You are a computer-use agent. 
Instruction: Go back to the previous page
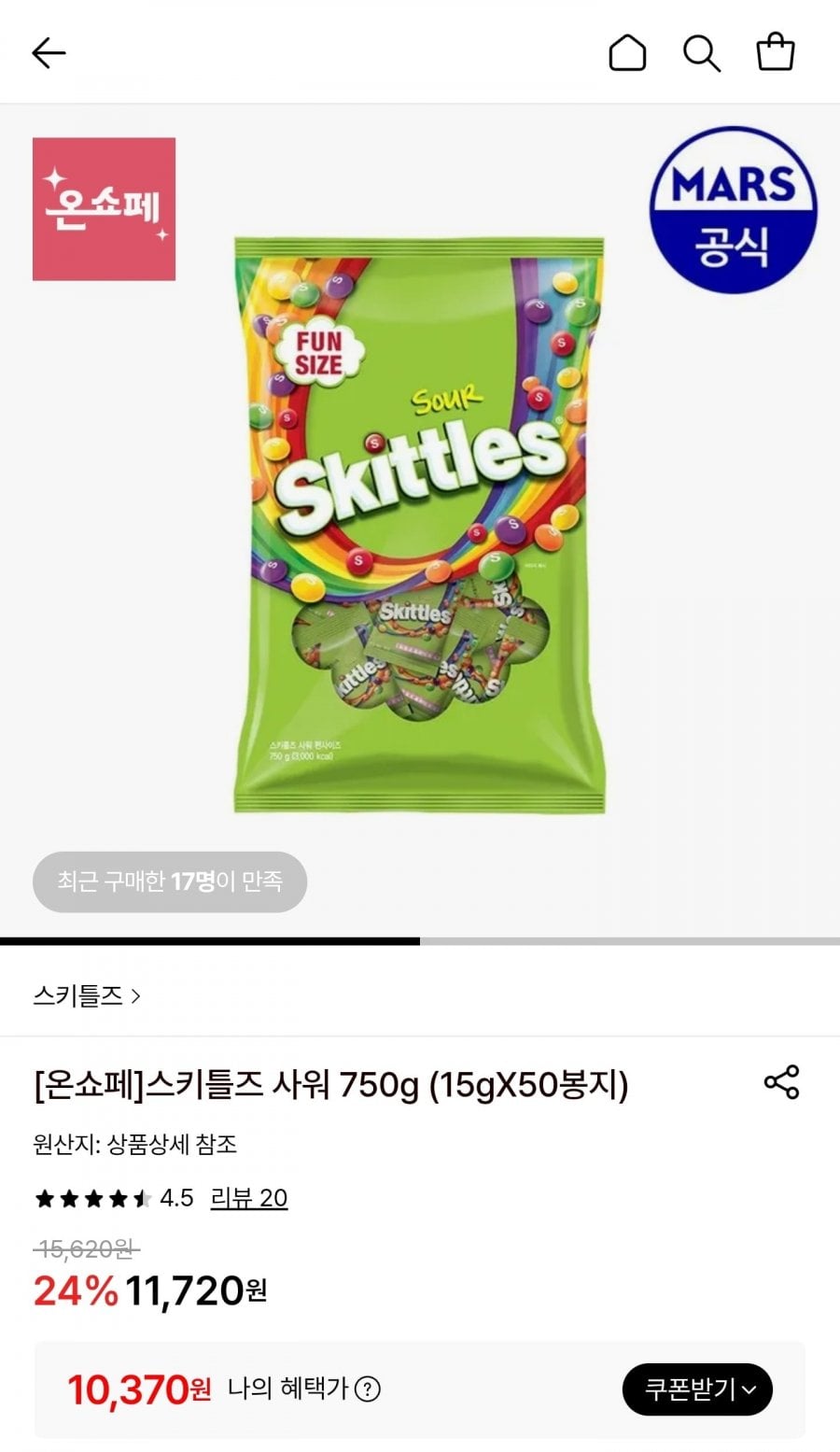point(49,53)
